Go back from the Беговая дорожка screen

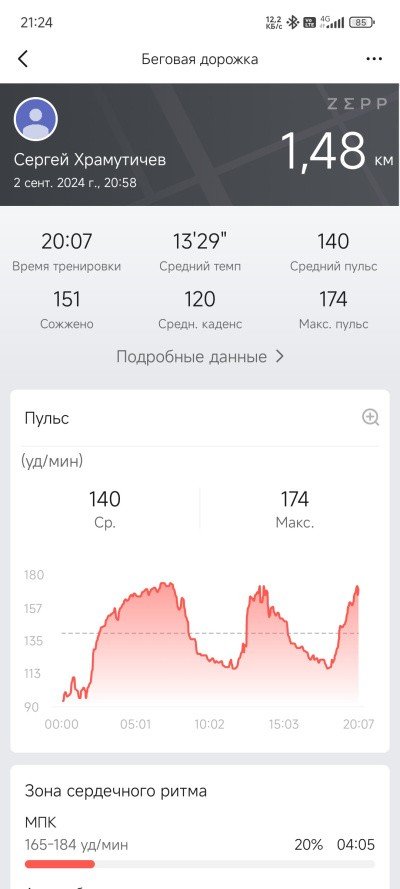click(23, 59)
